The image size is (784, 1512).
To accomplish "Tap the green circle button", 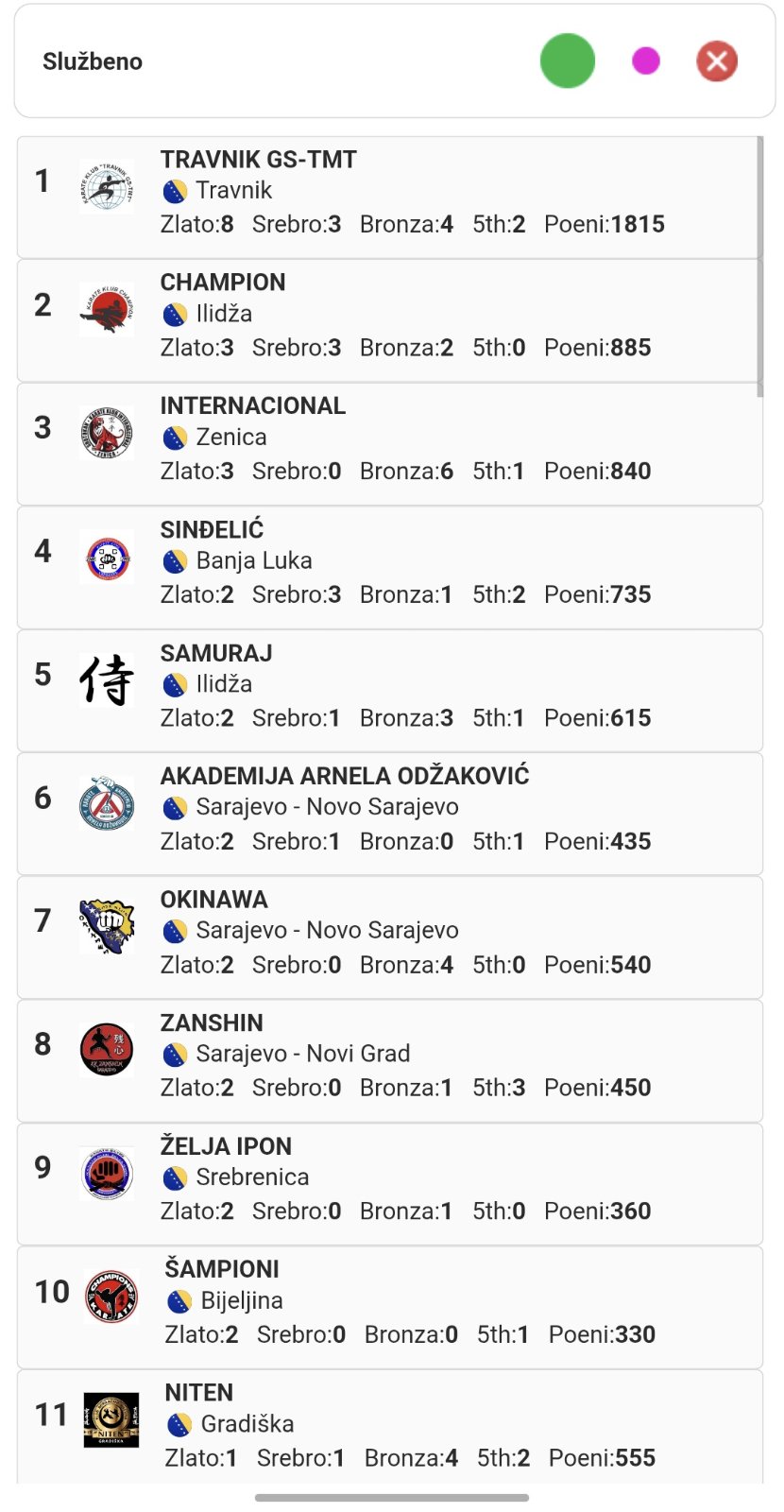I will click(568, 60).
